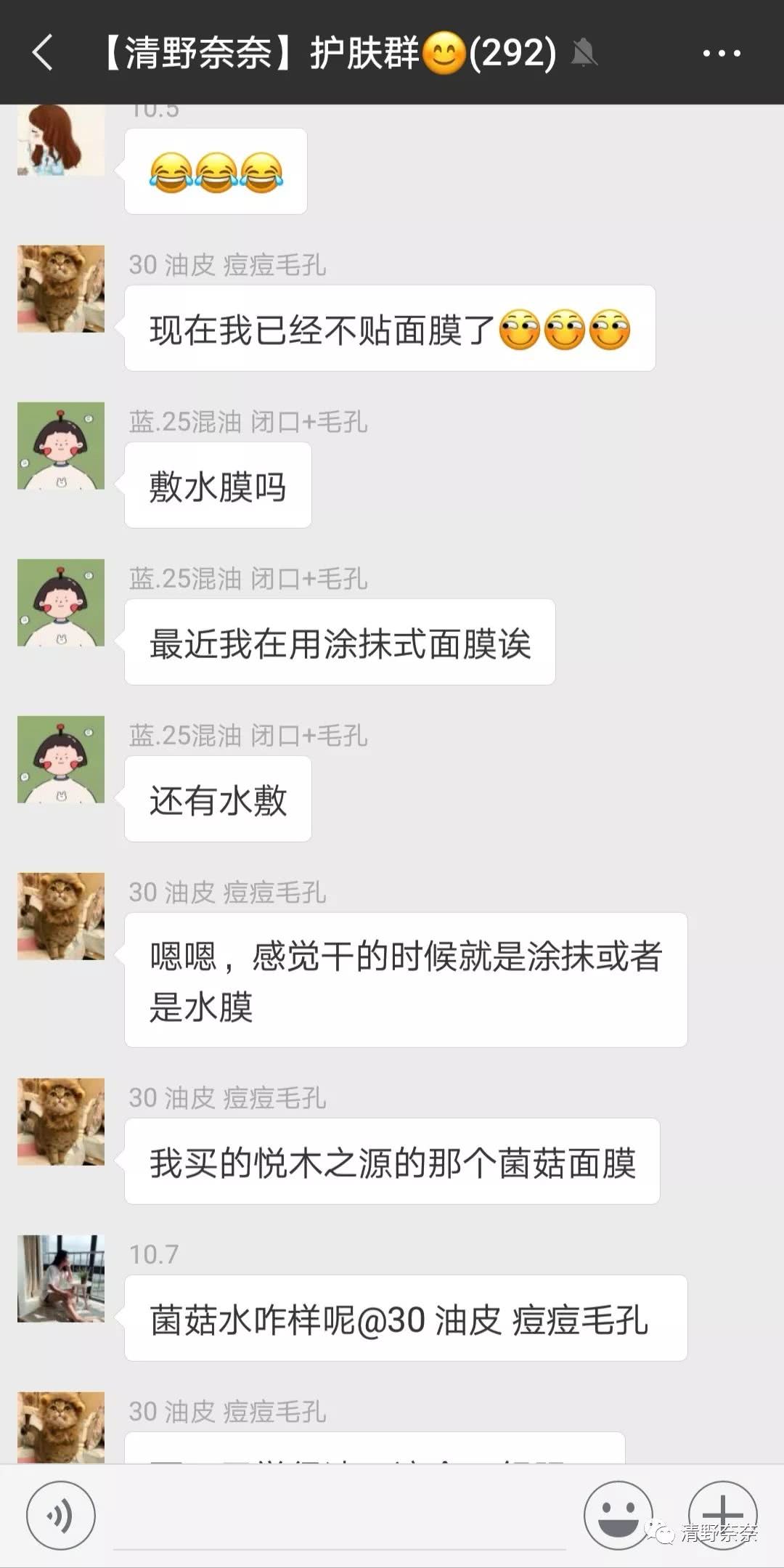Open cat avatar beside 现在我已经不贴面膜了

coord(61,289)
